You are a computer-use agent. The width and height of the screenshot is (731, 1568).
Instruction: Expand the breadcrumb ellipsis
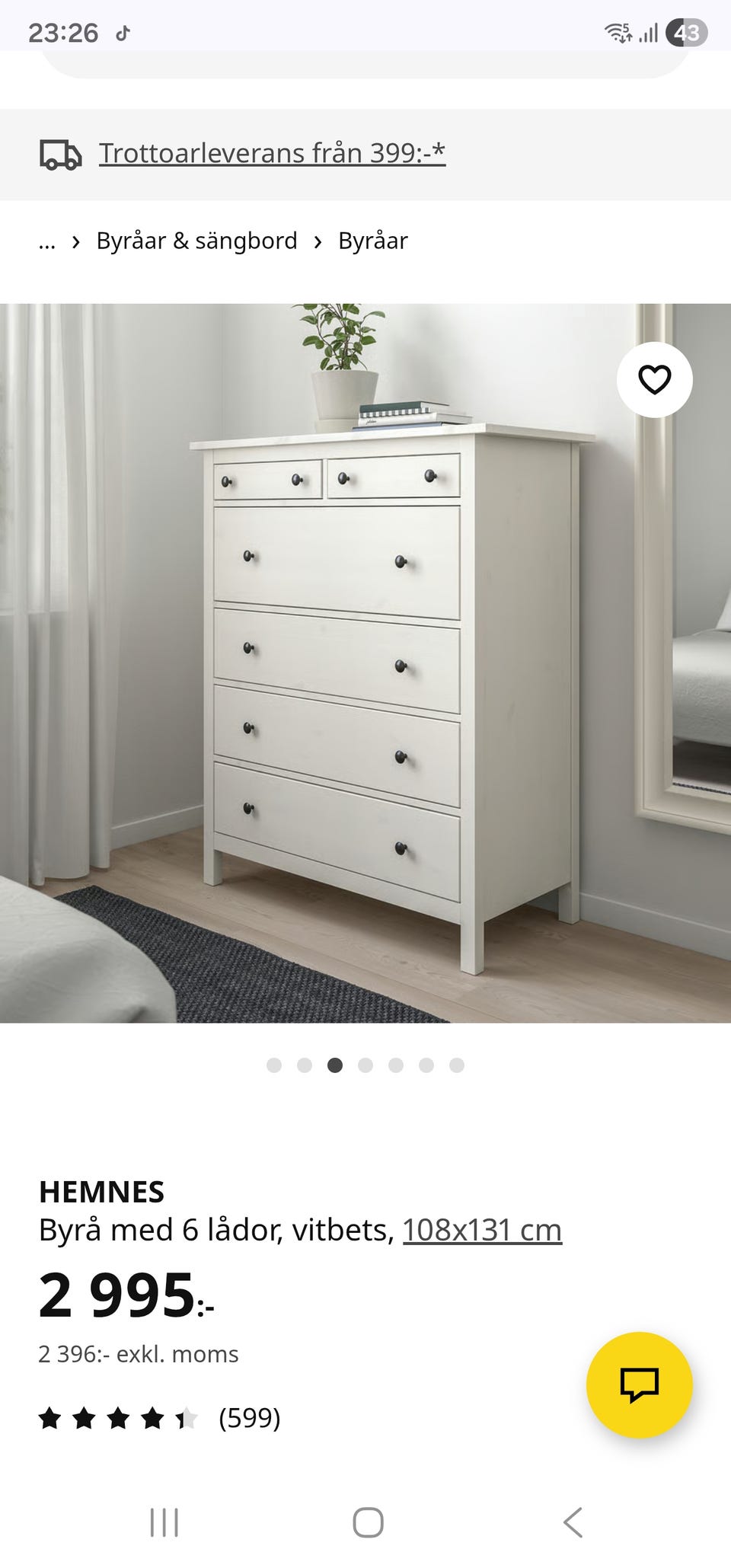(47, 241)
